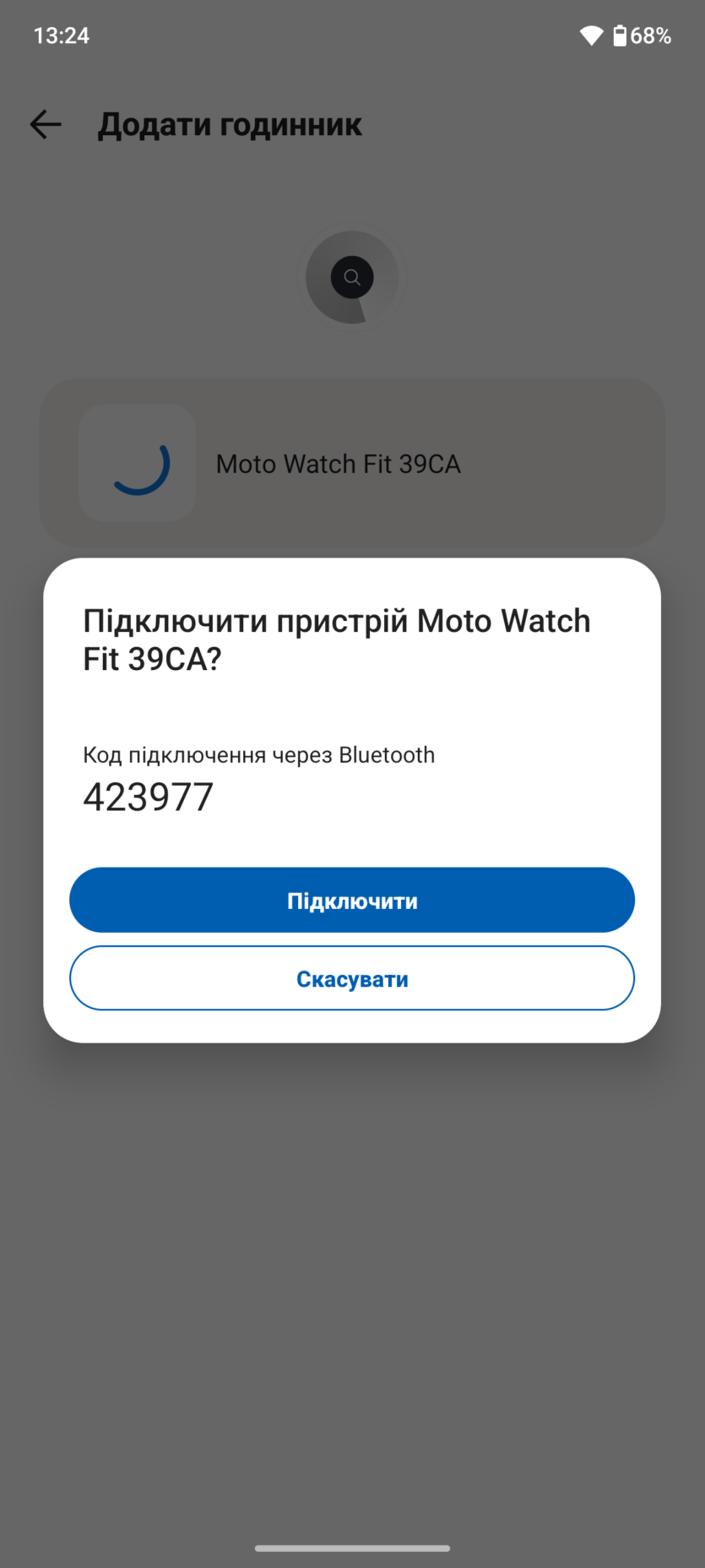Select the Moto Watch Fit 39CA device

tap(352, 463)
